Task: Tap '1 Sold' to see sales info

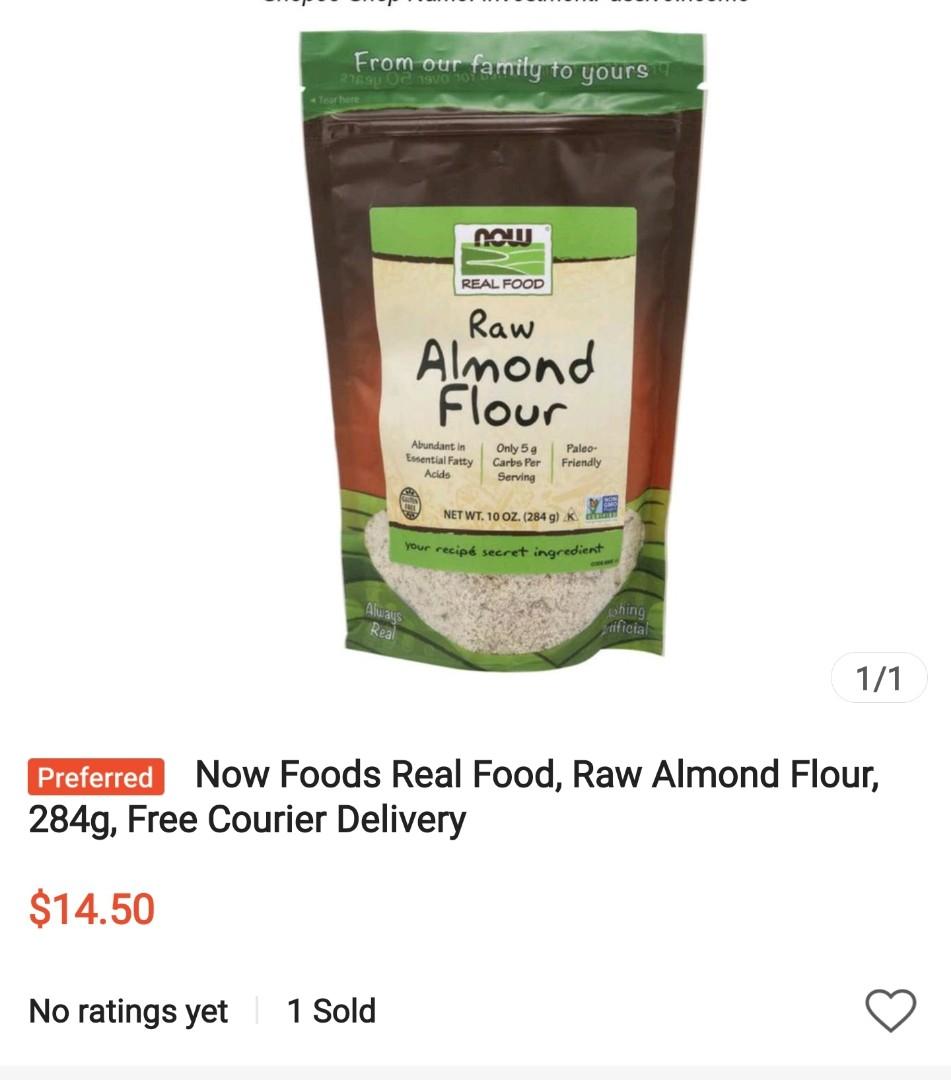Action: tap(331, 1012)
